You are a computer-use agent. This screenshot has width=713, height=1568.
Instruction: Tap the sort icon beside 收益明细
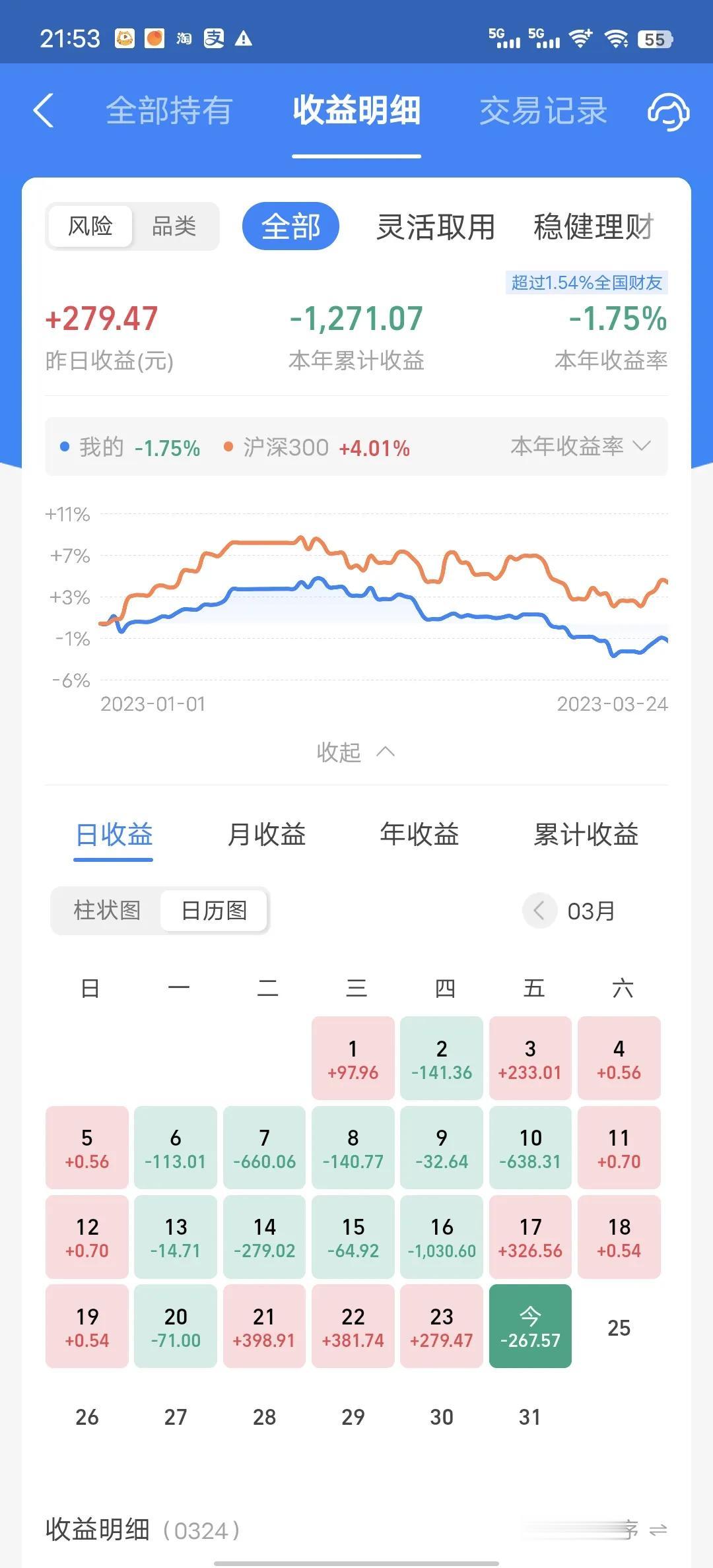coord(658,1530)
